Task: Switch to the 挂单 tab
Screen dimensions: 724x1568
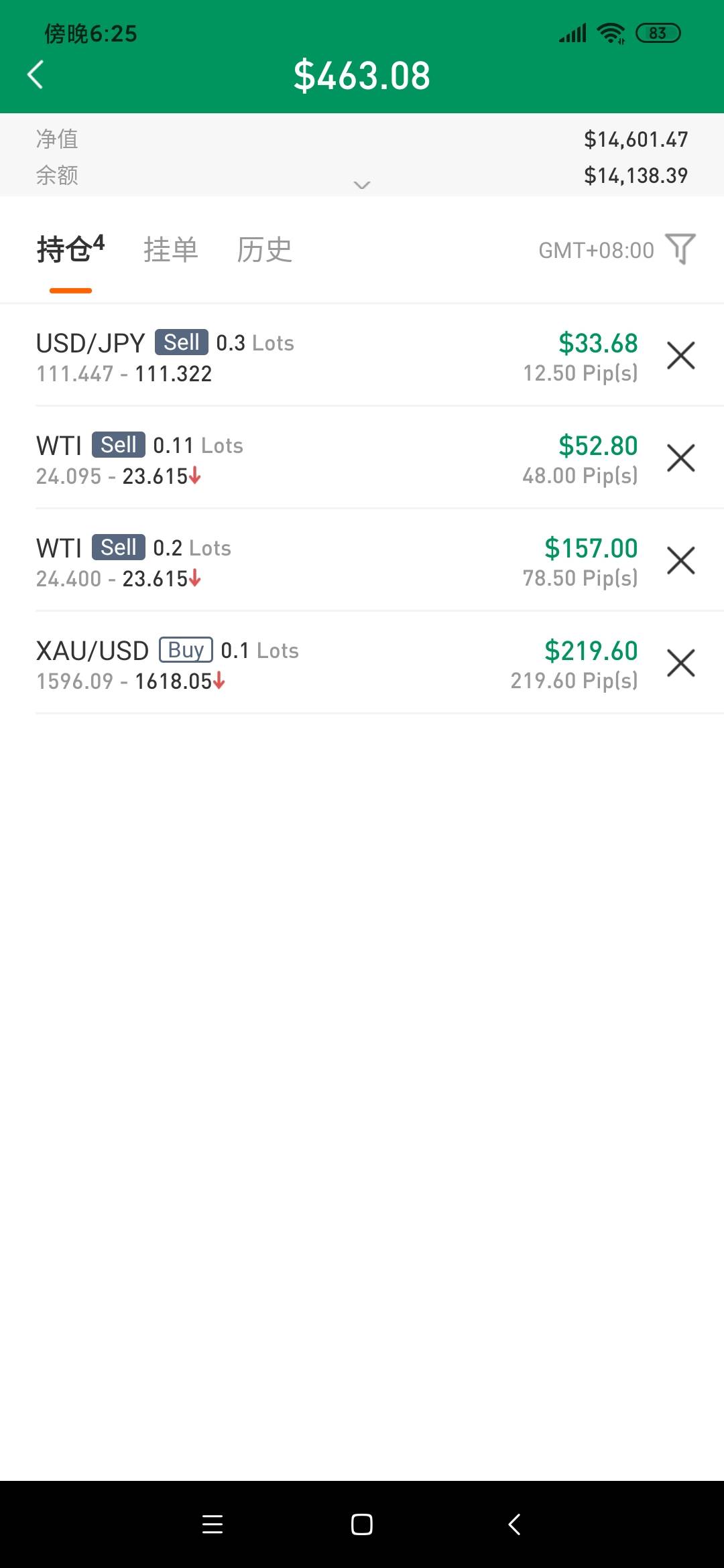Action: pyautogui.click(x=171, y=250)
